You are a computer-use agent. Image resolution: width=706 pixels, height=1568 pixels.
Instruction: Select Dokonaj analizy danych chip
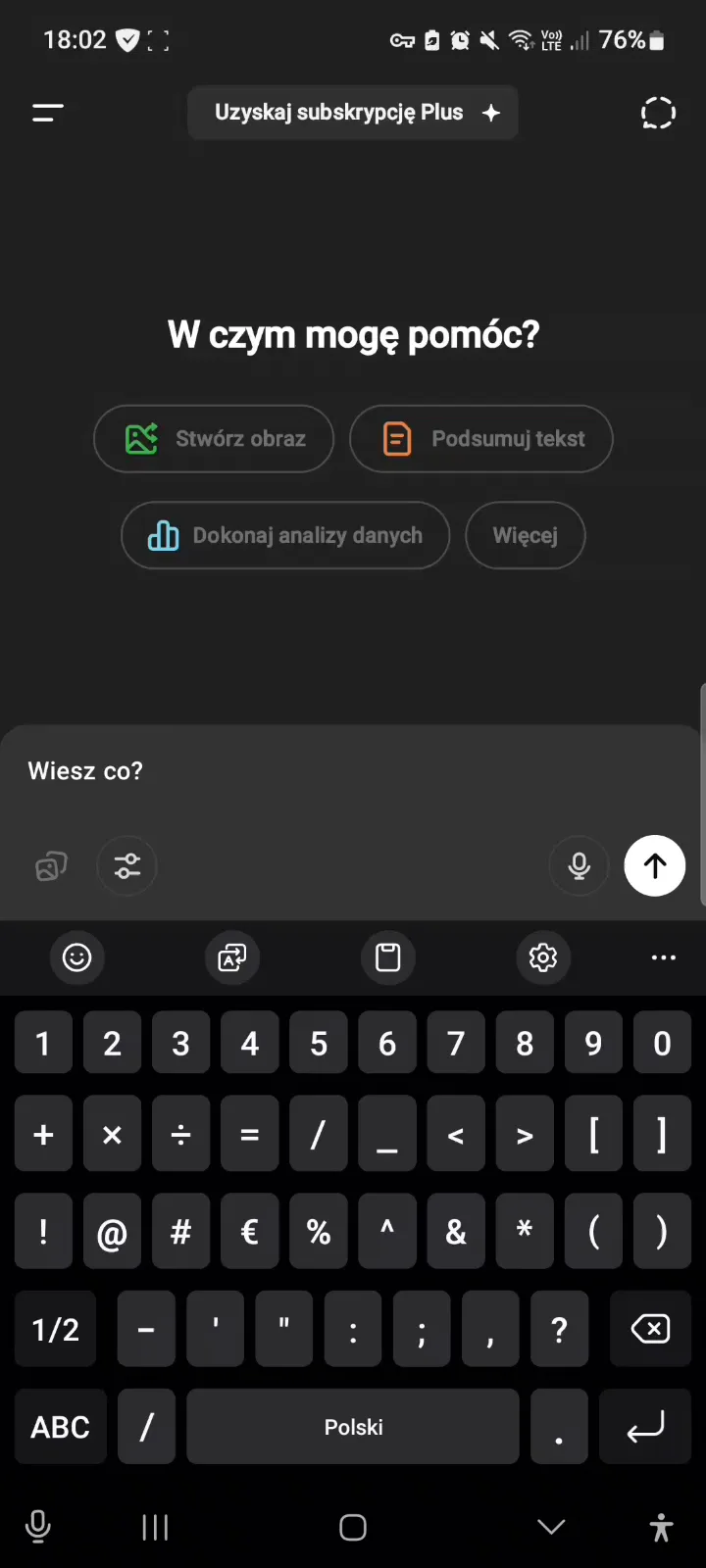pyautogui.click(x=285, y=535)
